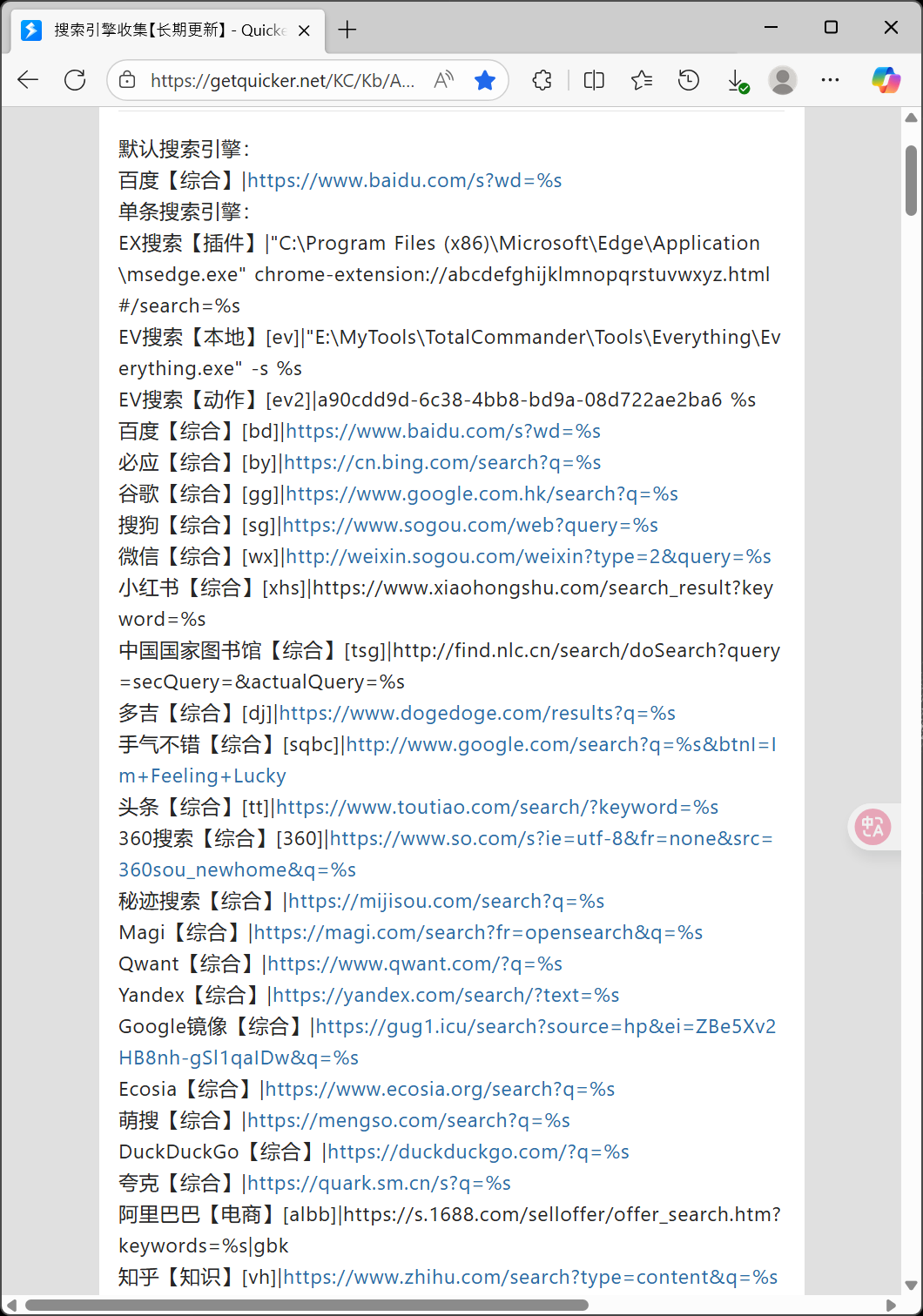The image size is (923, 1316).
Task: Open the google.com.hk search link
Action: click(482, 493)
